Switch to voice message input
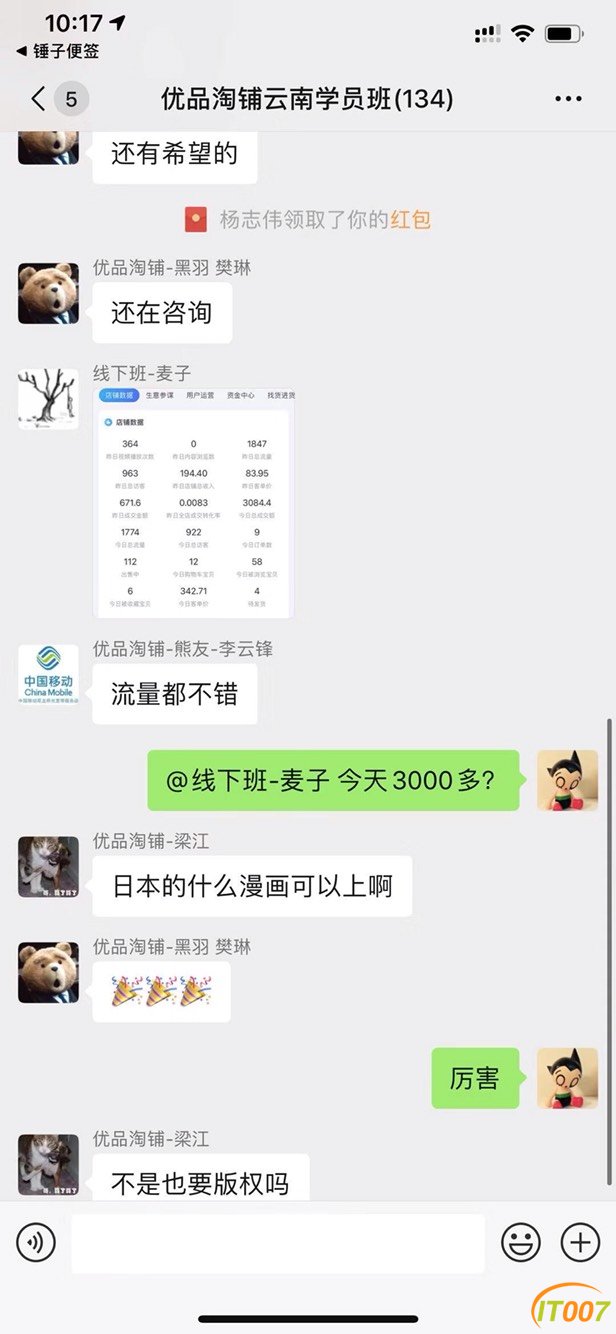Image resolution: width=616 pixels, height=1334 pixels. [x=36, y=1243]
